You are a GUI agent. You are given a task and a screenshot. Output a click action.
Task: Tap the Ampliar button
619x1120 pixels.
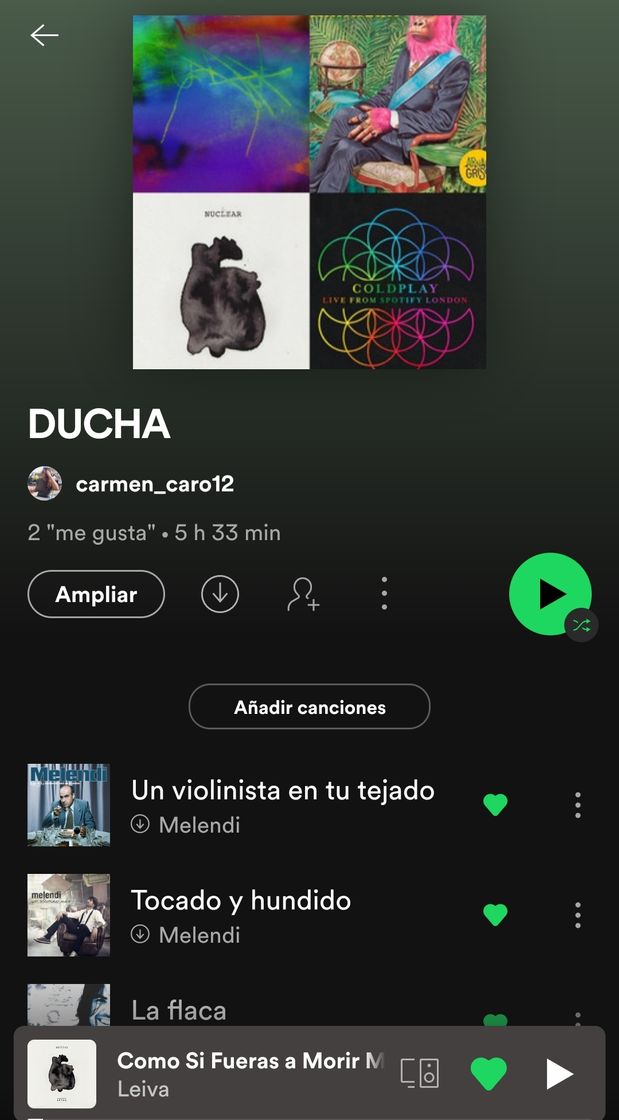pos(96,594)
